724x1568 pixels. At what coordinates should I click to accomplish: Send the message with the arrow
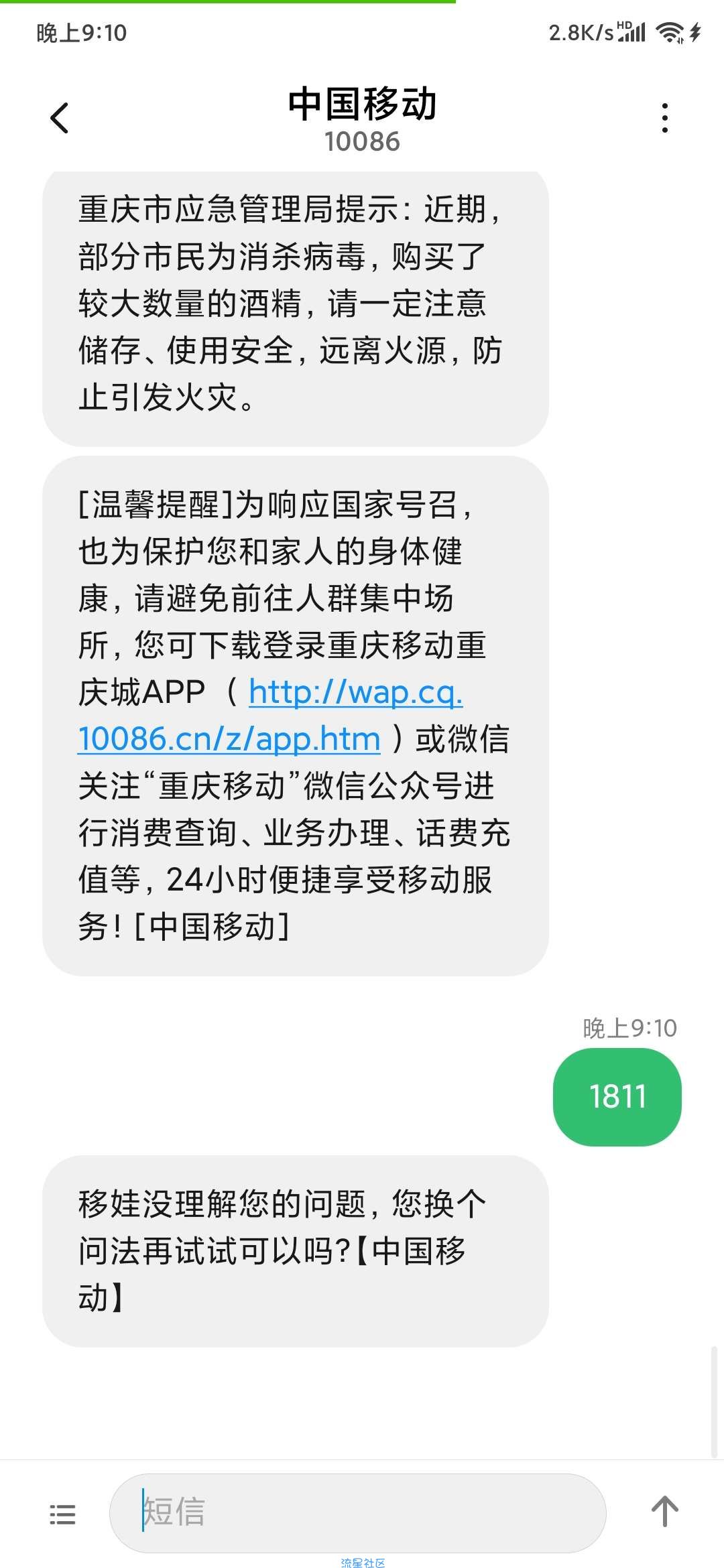[664, 1512]
